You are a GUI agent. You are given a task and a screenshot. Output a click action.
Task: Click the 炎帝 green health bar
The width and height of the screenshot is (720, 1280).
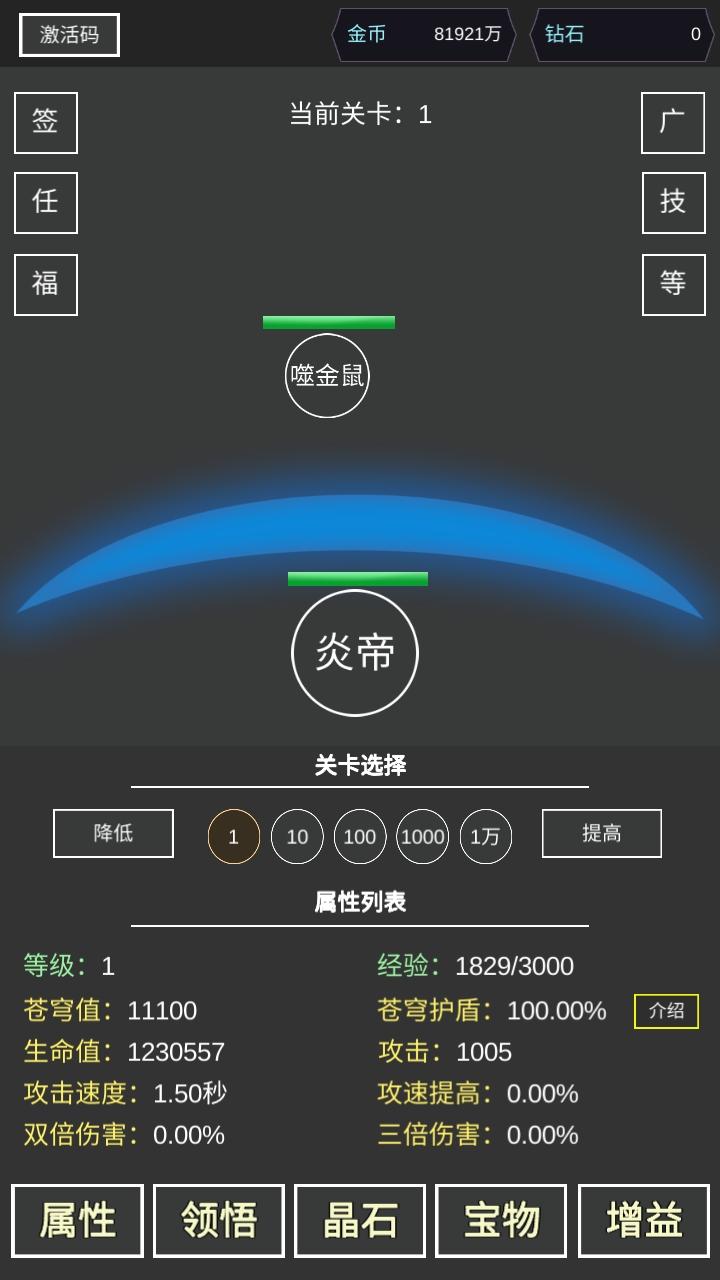point(357,577)
